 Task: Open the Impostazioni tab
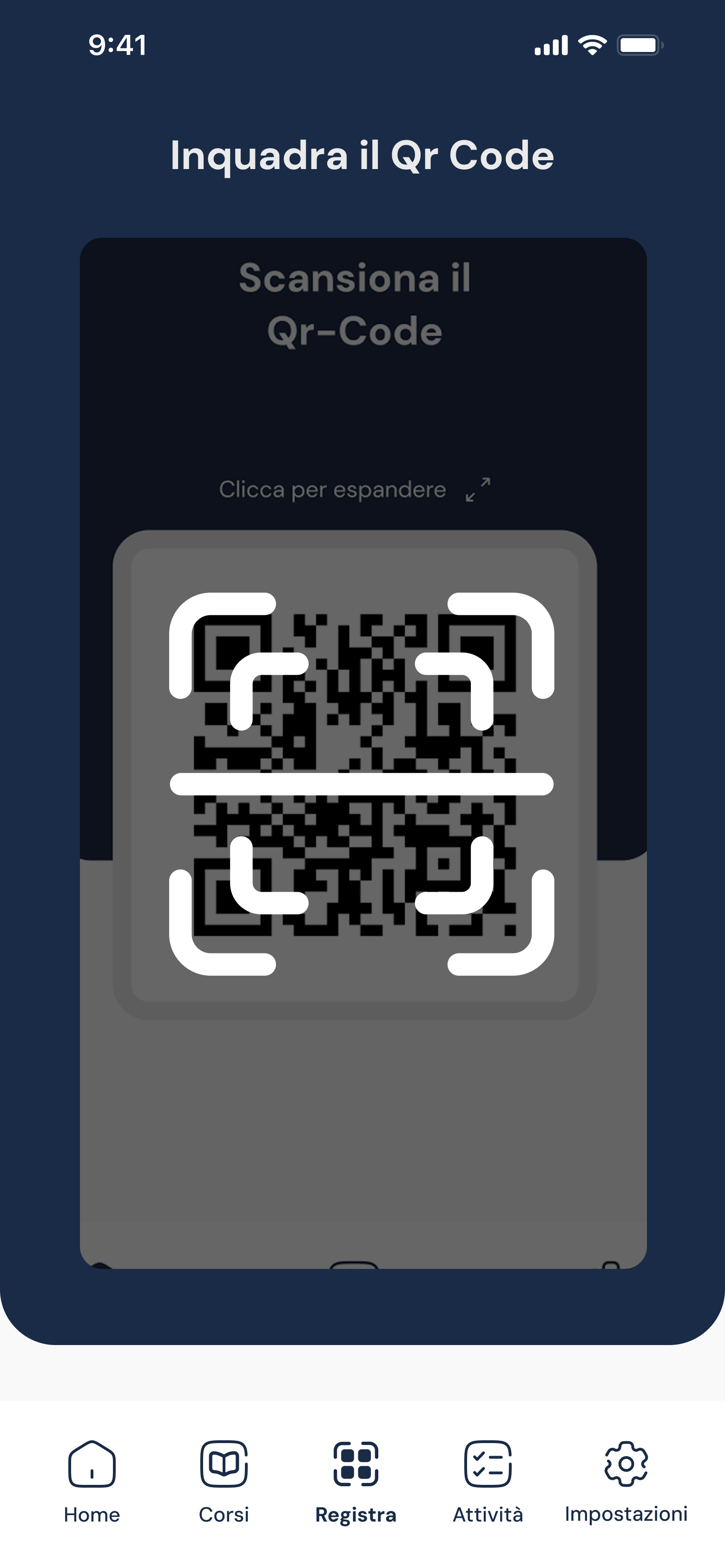tap(626, 1480)
